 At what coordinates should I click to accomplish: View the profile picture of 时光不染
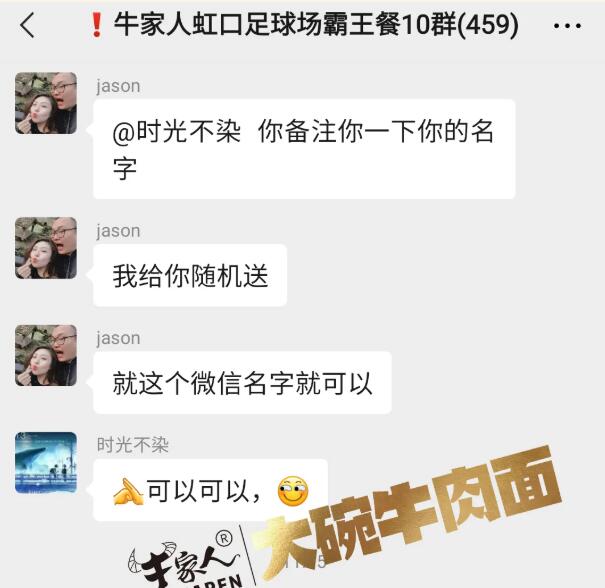[46, 462]
